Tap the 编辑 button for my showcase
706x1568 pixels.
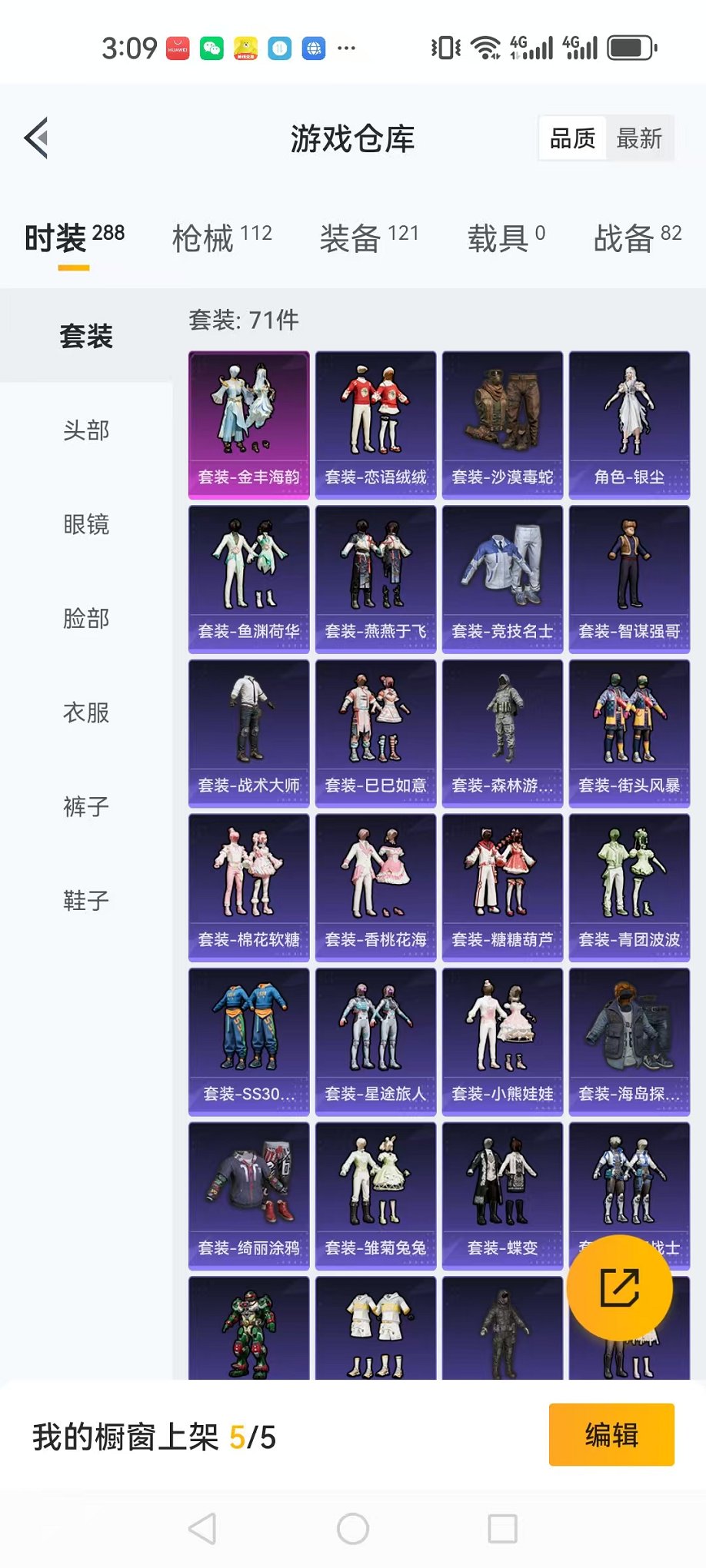(611, 1435)
